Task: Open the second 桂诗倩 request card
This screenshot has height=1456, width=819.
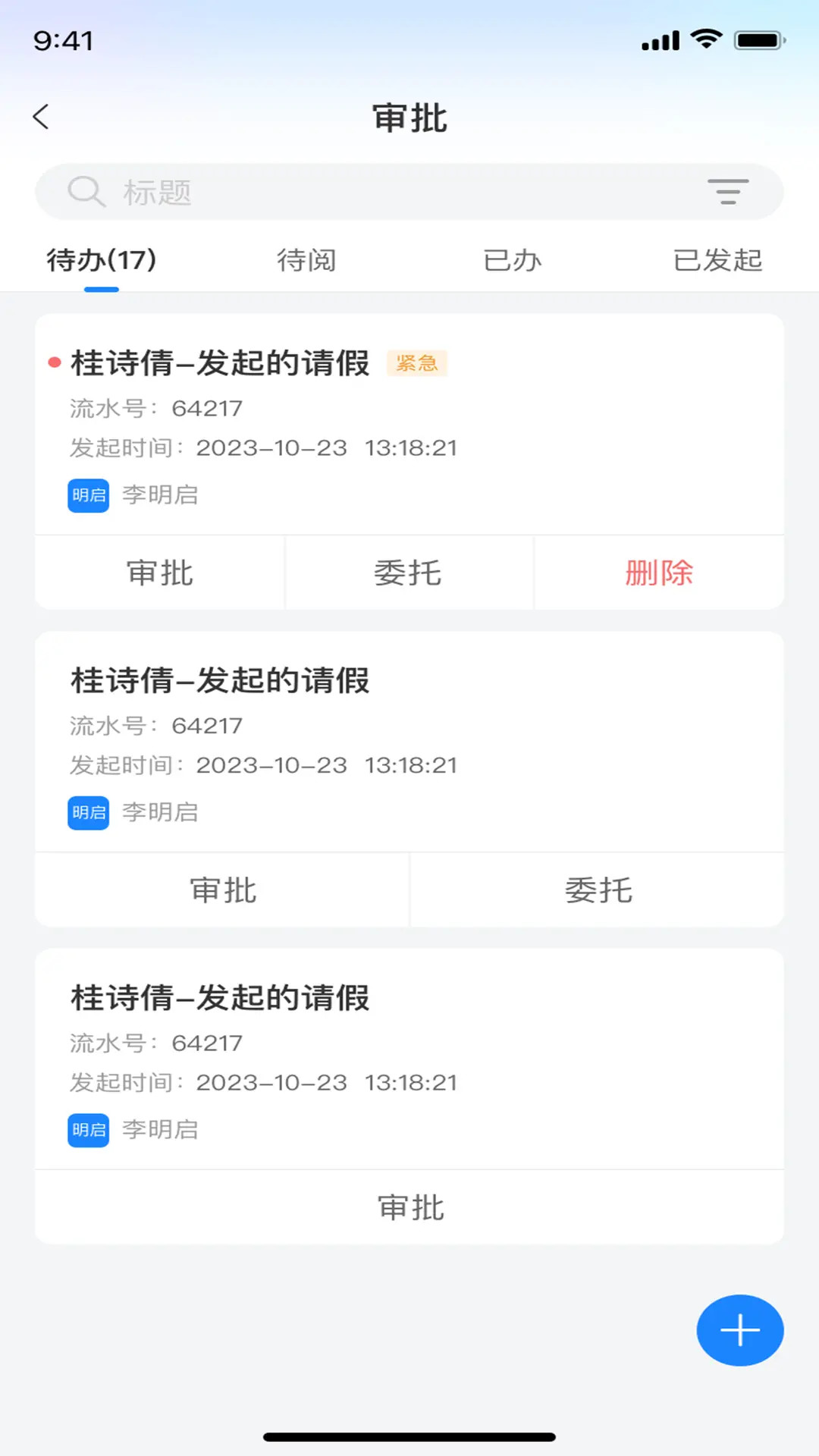Action: click(219, 681)
